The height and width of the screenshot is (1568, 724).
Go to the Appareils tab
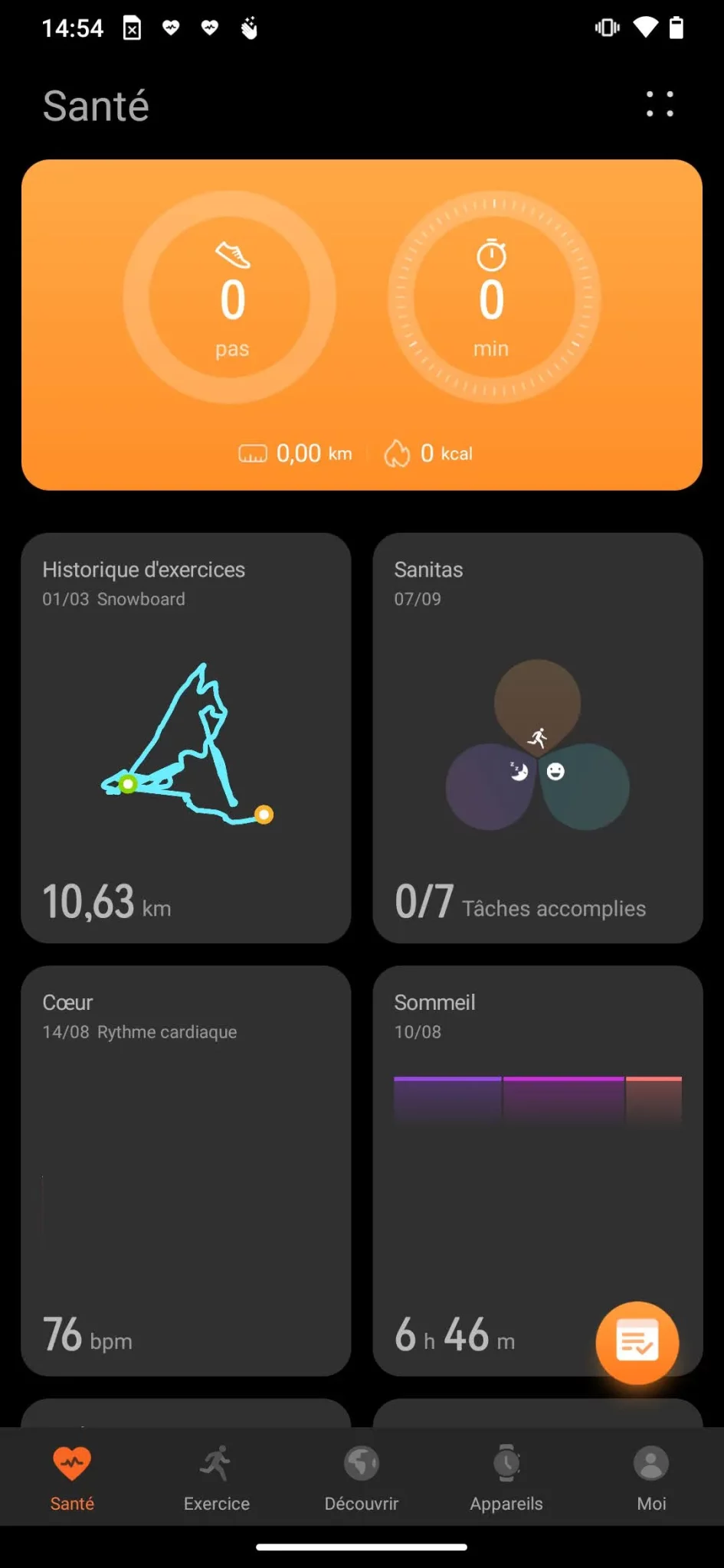point(506,1478)
